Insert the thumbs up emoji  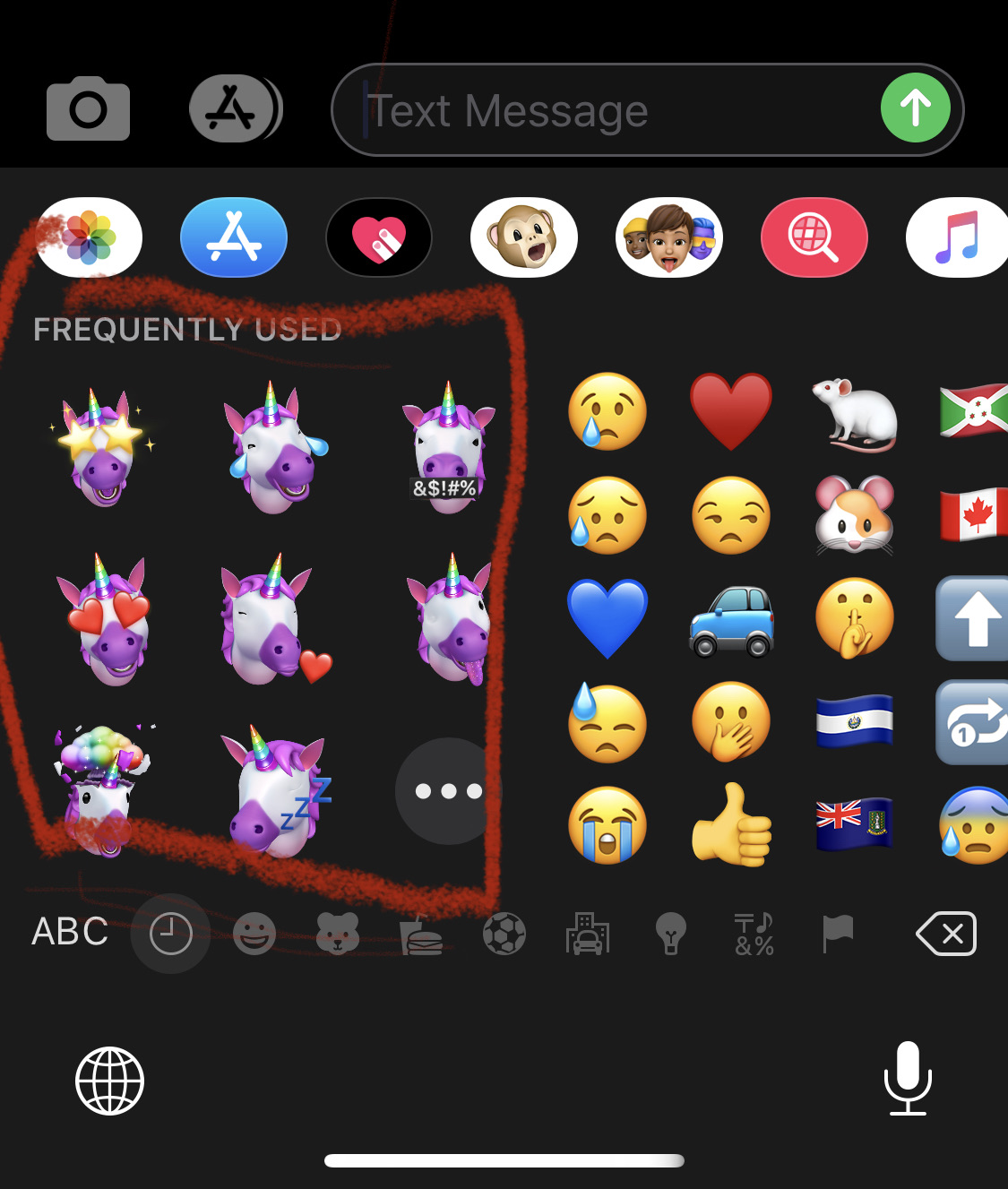(x=730, y=824)
